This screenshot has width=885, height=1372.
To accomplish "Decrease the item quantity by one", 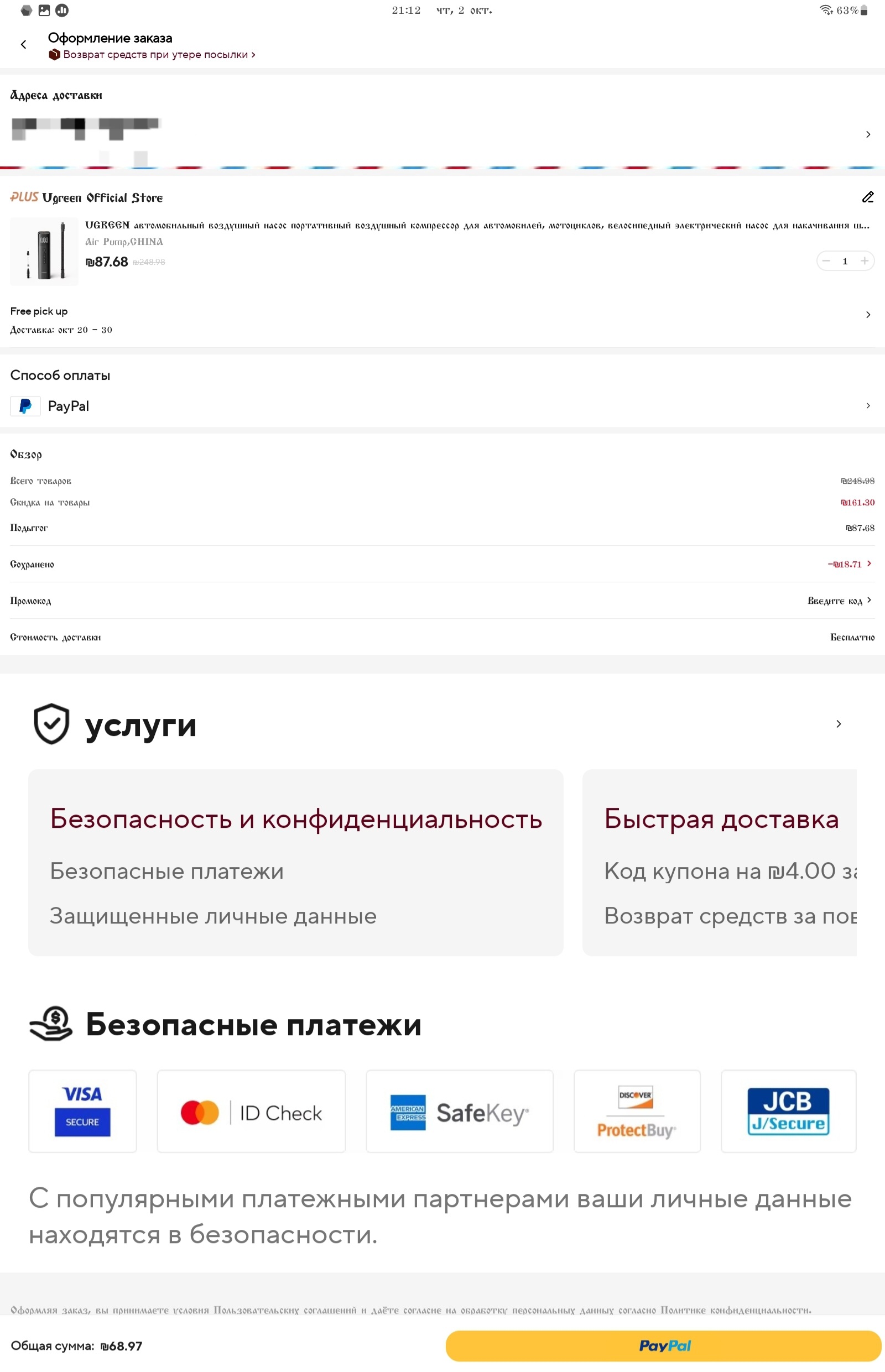I will (x=826, y=261).
